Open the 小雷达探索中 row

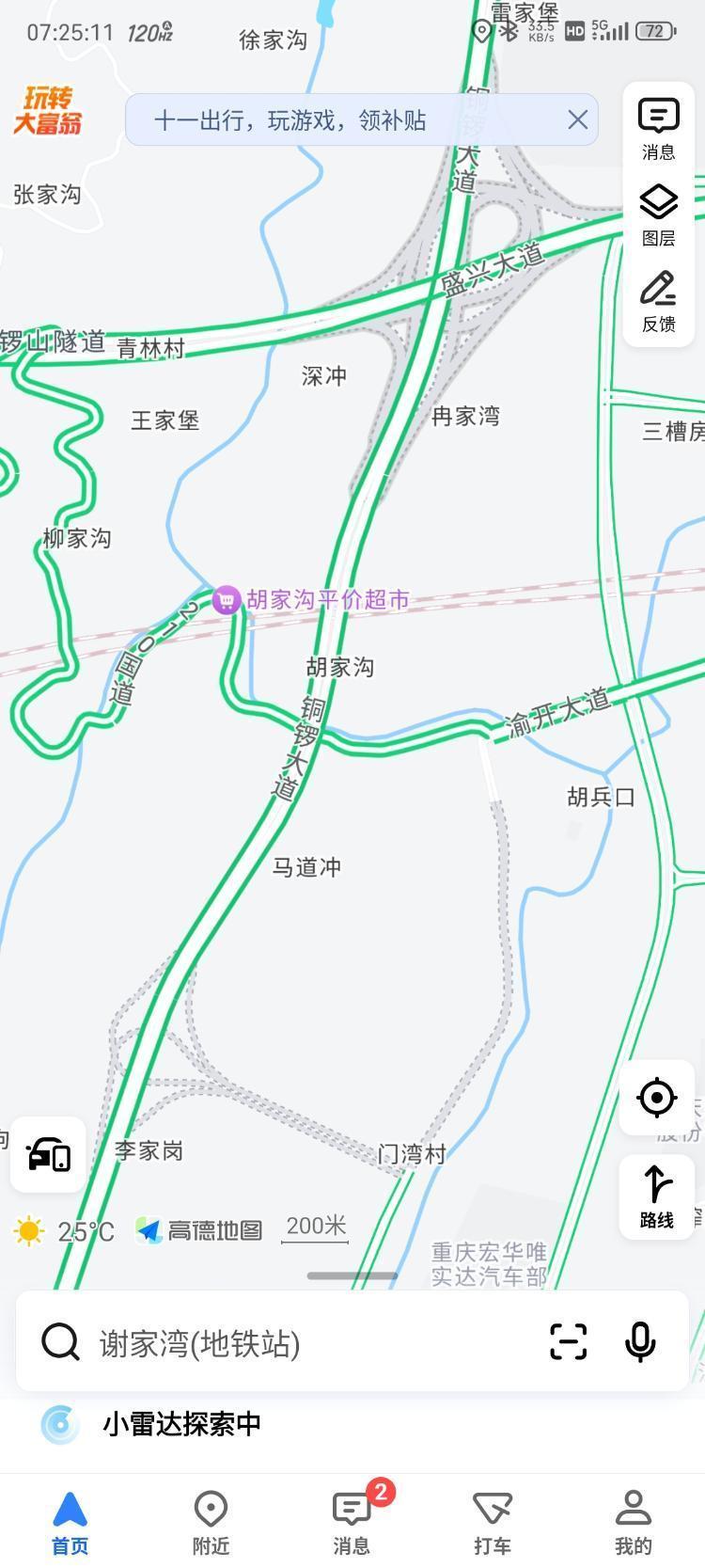click(352, 1424)
